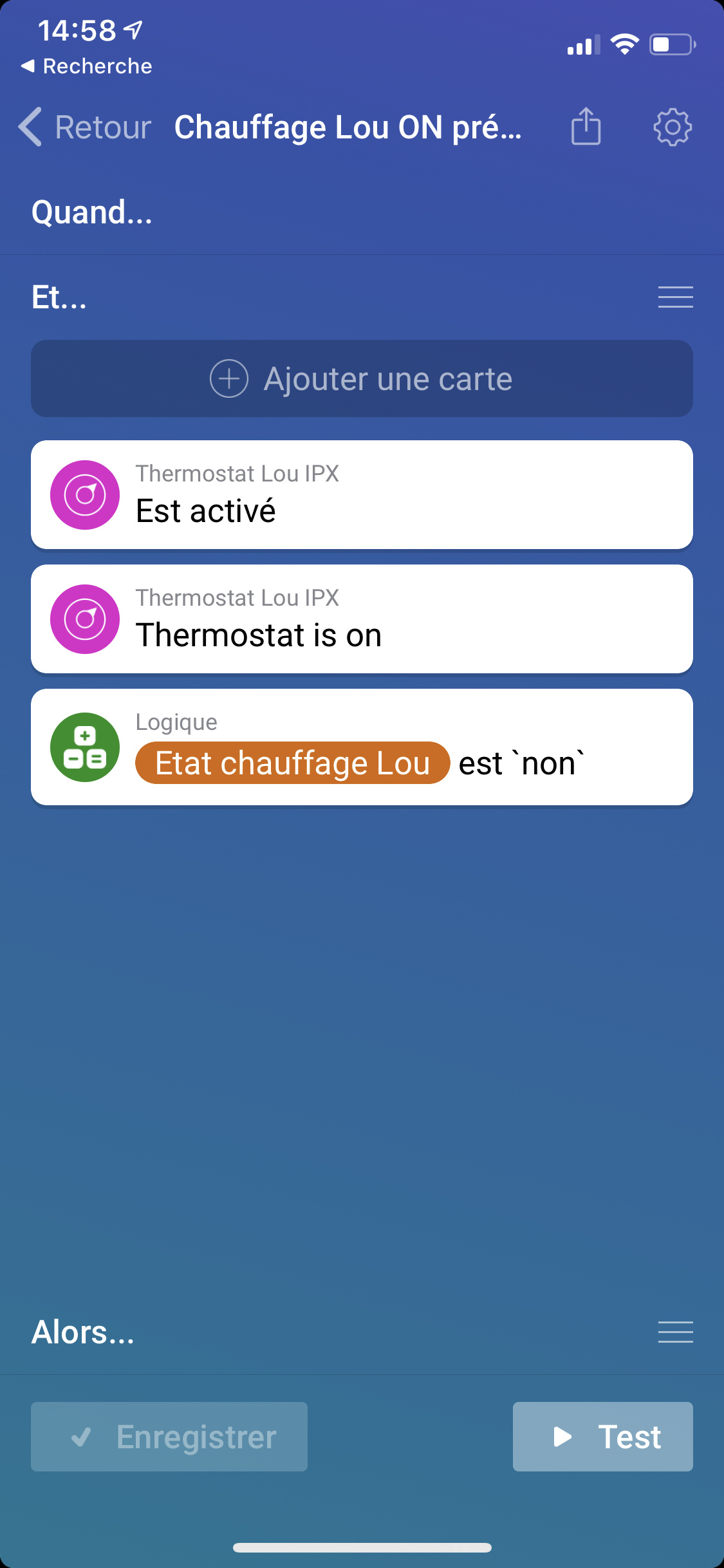The height and width of the screenshot is (1568, 724).
Task: Go back with the Retour button
Action: [x=85, y=127]
